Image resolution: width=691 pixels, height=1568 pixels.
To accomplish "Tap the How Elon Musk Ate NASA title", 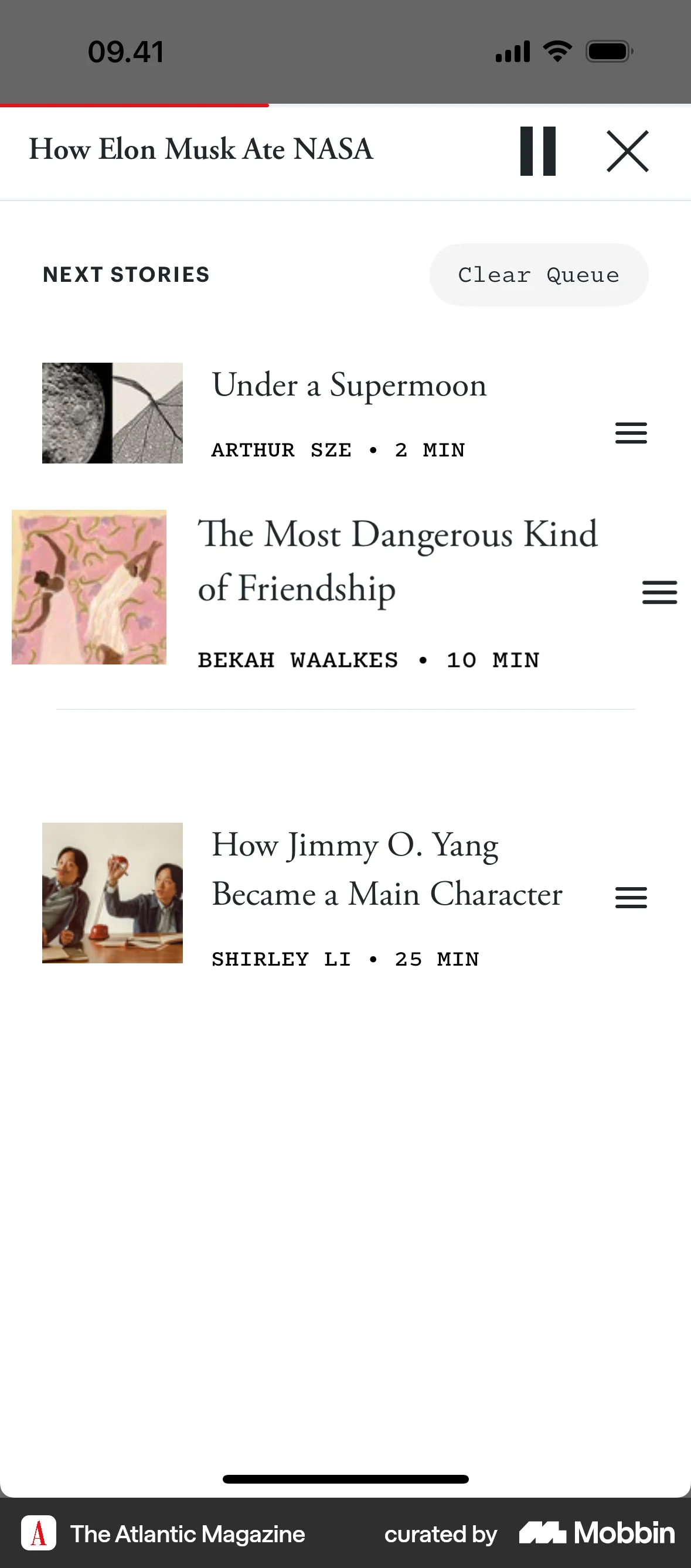I will pos(201,150).
